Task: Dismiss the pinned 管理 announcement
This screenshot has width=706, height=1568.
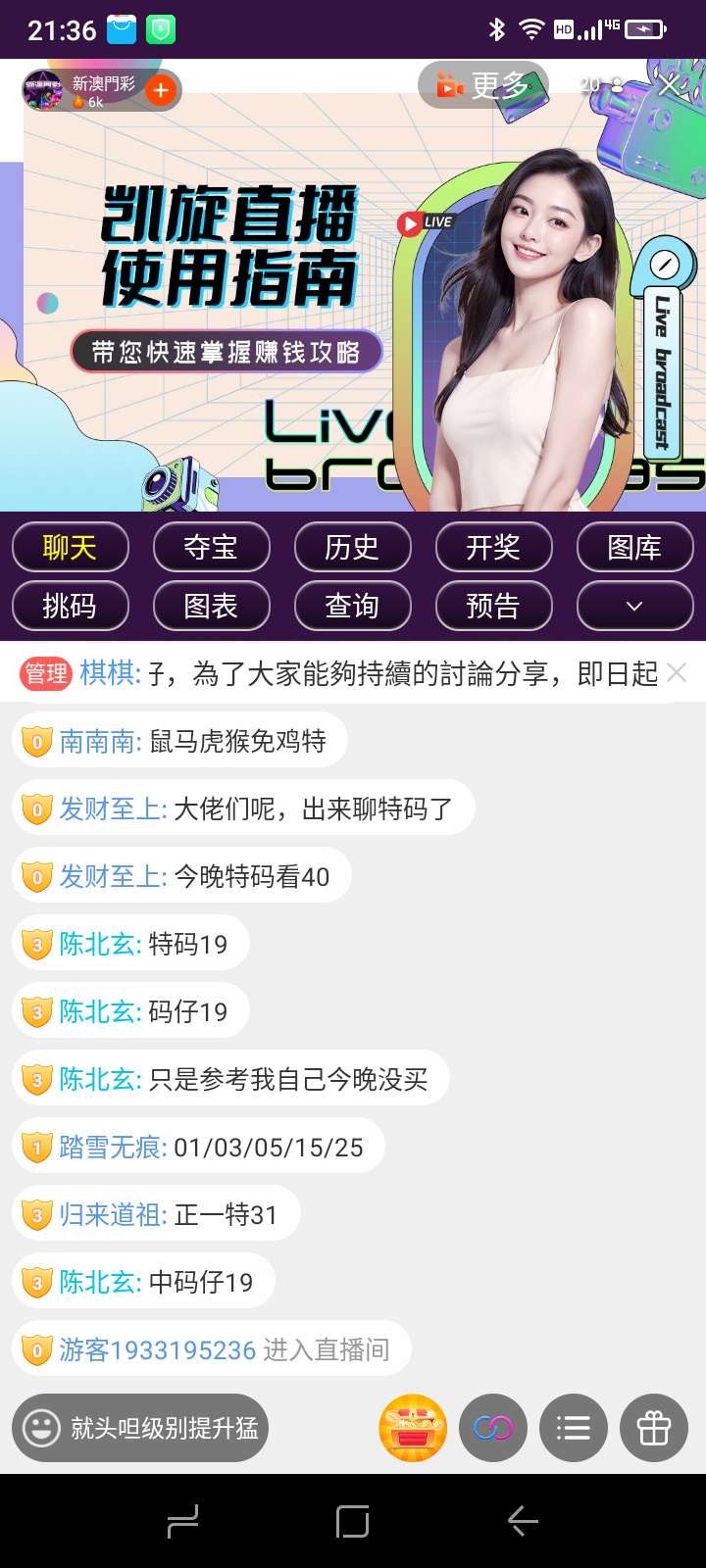Action: (x=677, y=672)
